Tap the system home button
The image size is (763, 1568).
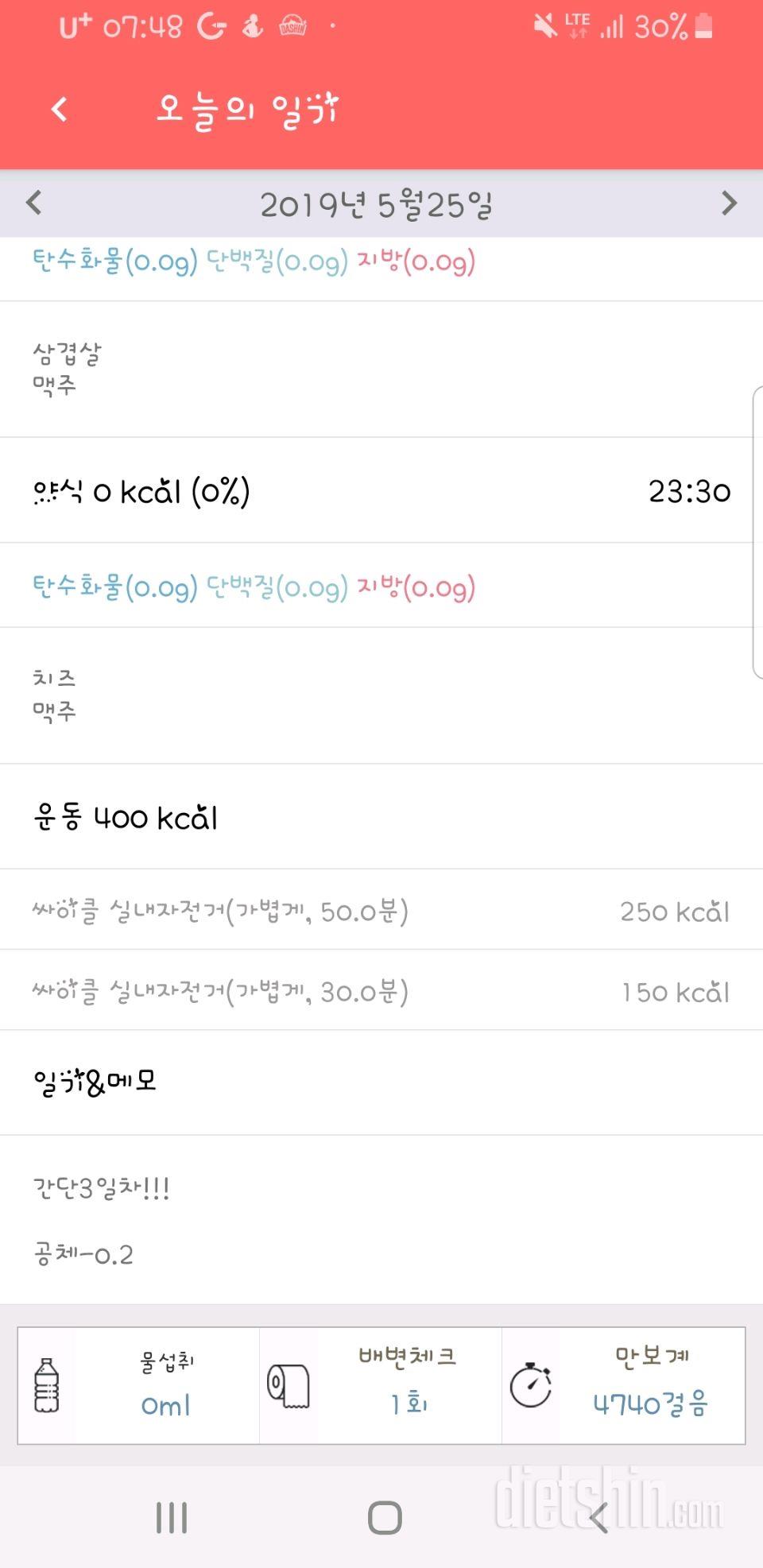385,1517
